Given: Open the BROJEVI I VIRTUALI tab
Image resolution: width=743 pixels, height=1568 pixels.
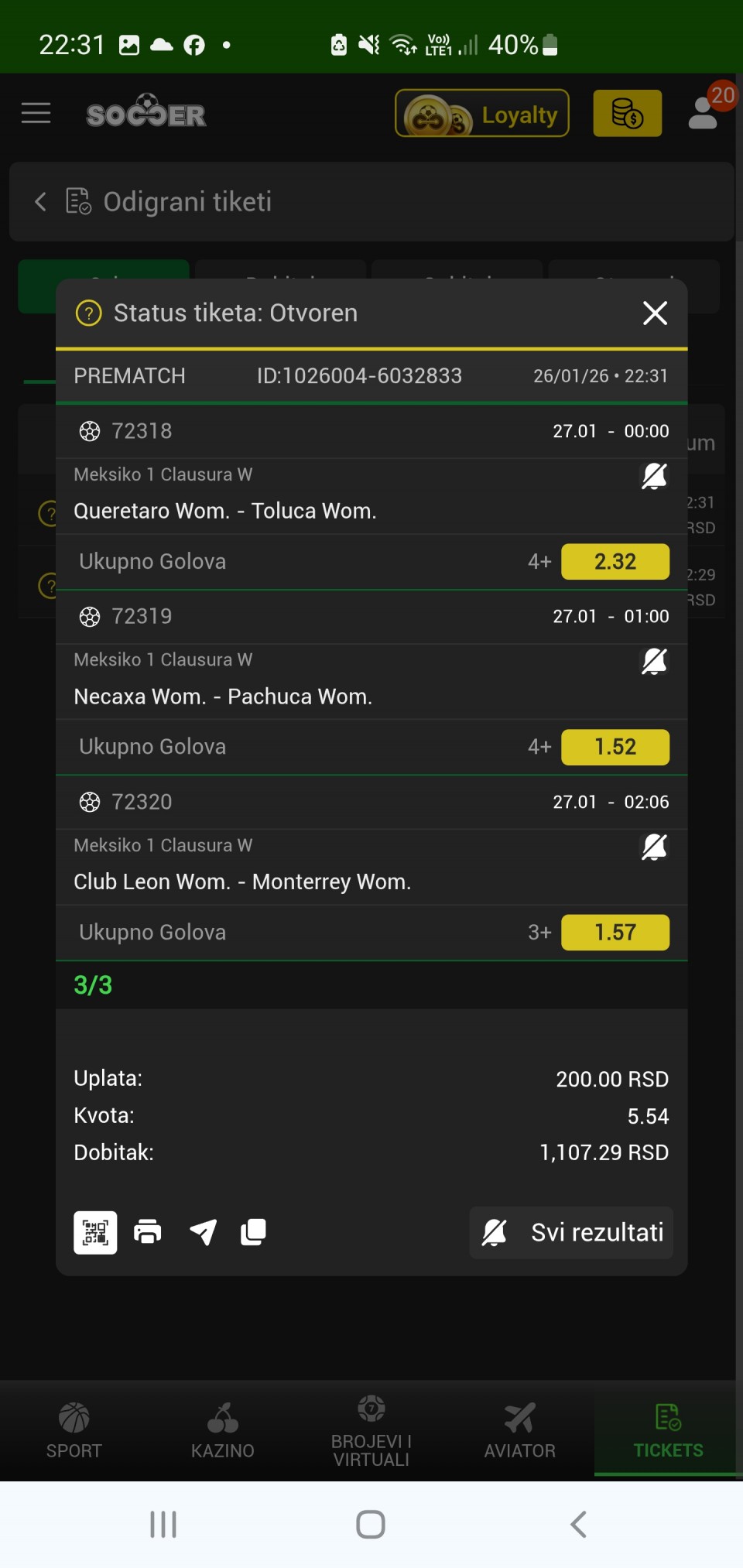Looking at the screenshot, I should tap(371, 1430).
